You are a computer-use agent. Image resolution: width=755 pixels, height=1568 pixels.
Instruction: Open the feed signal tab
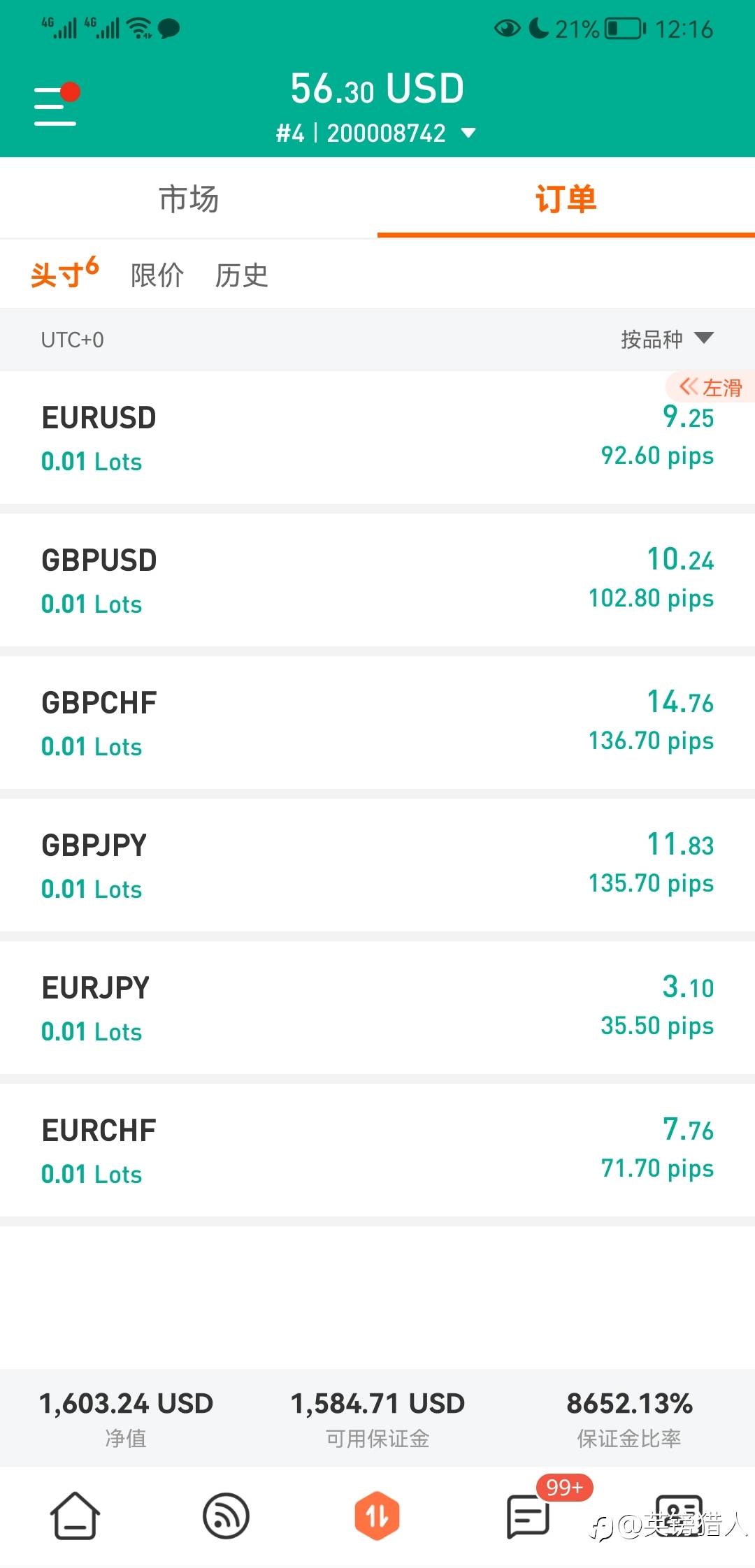click(x=226, y=1516)
